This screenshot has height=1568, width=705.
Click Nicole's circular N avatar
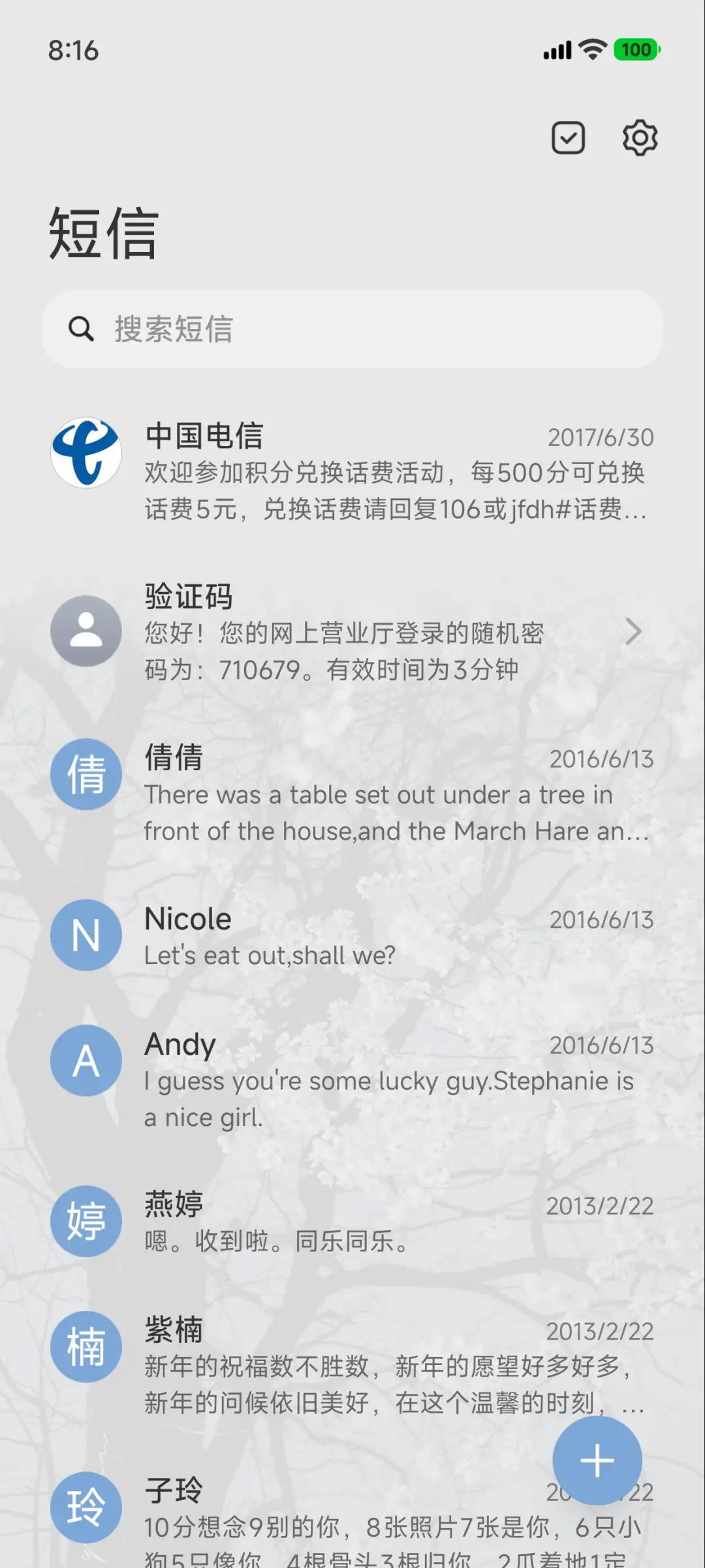pos(86,935)
